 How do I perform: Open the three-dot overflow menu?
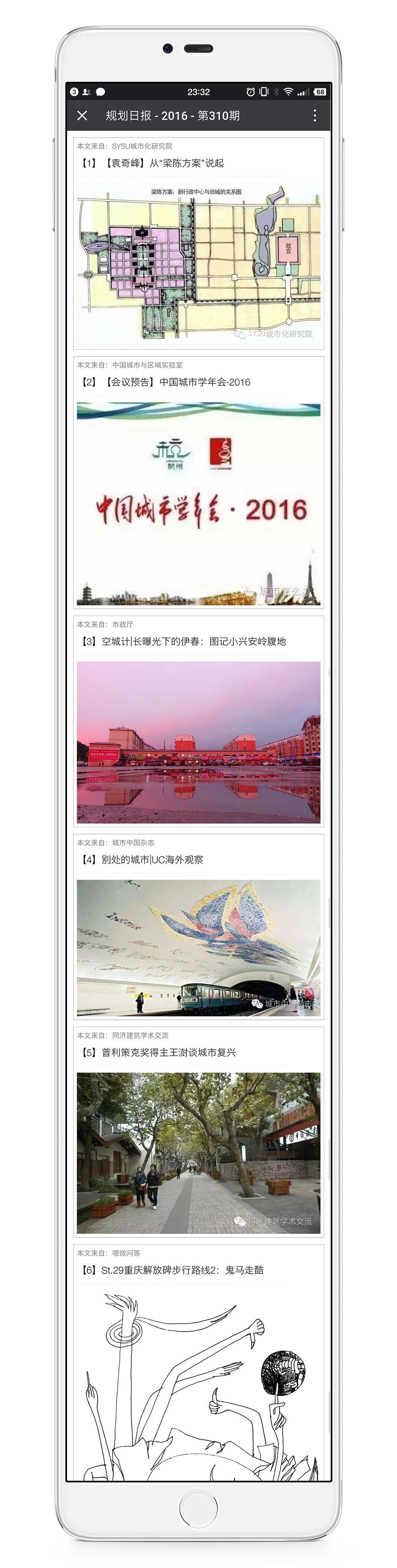point(315,116)
